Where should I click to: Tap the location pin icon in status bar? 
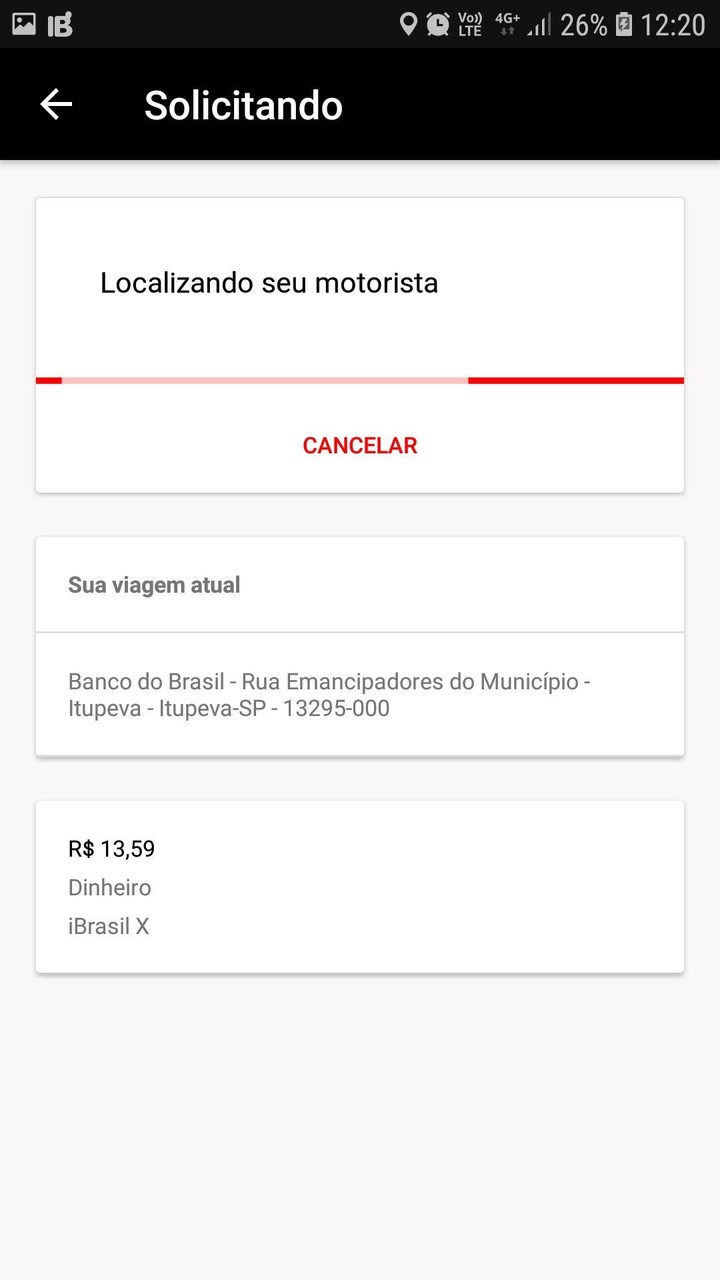(x=408, y=24)
